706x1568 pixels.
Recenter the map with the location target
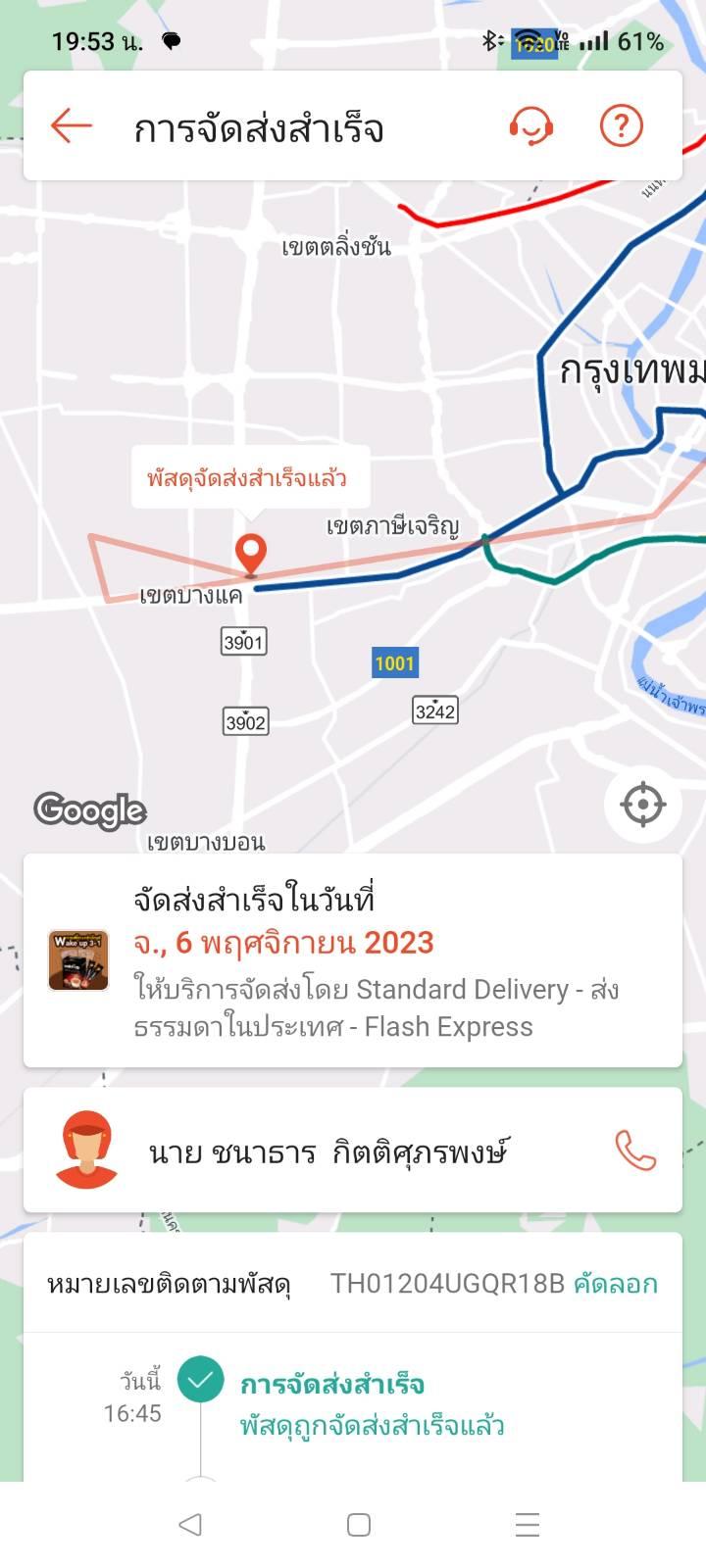pyautogui.click(x=643, y=805)
